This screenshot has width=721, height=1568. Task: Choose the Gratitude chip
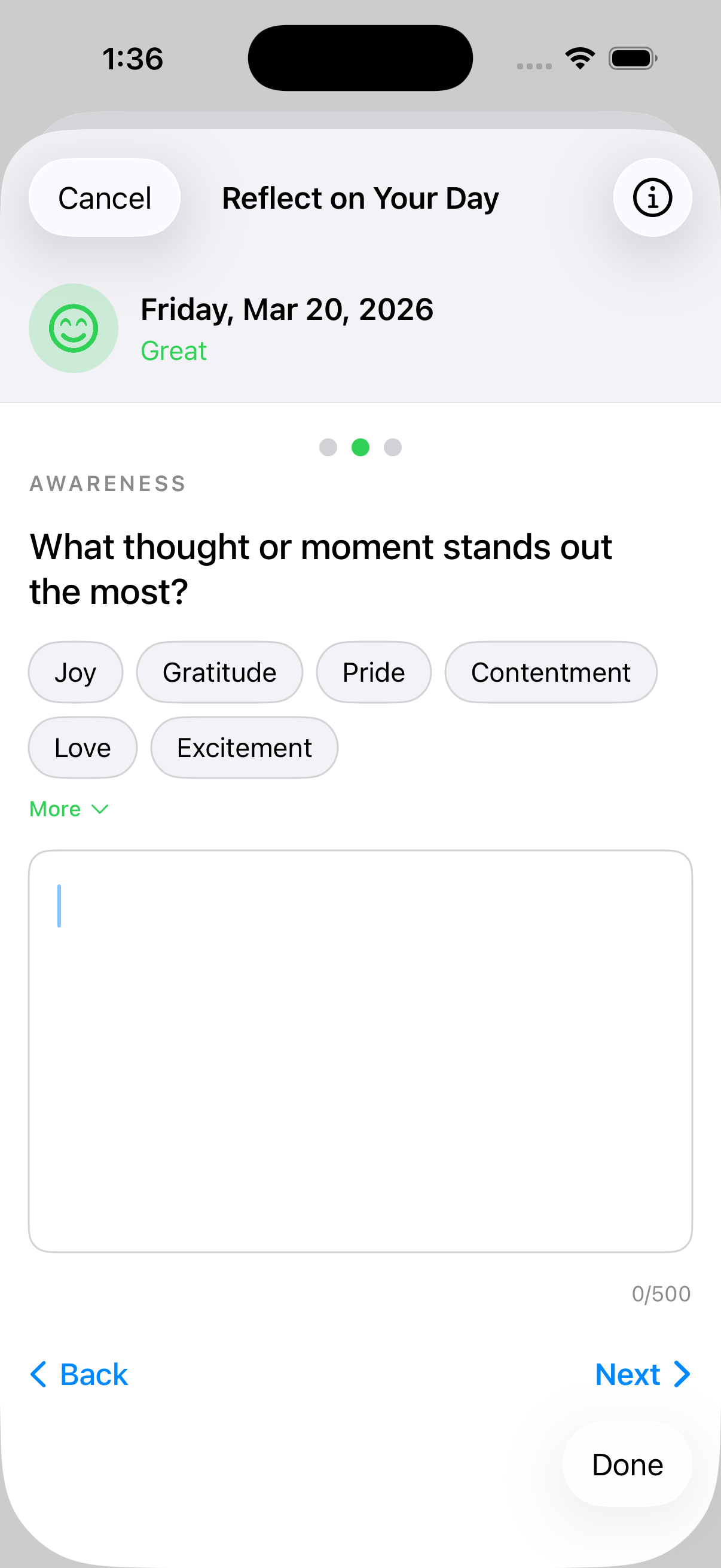tap(219, 672)
